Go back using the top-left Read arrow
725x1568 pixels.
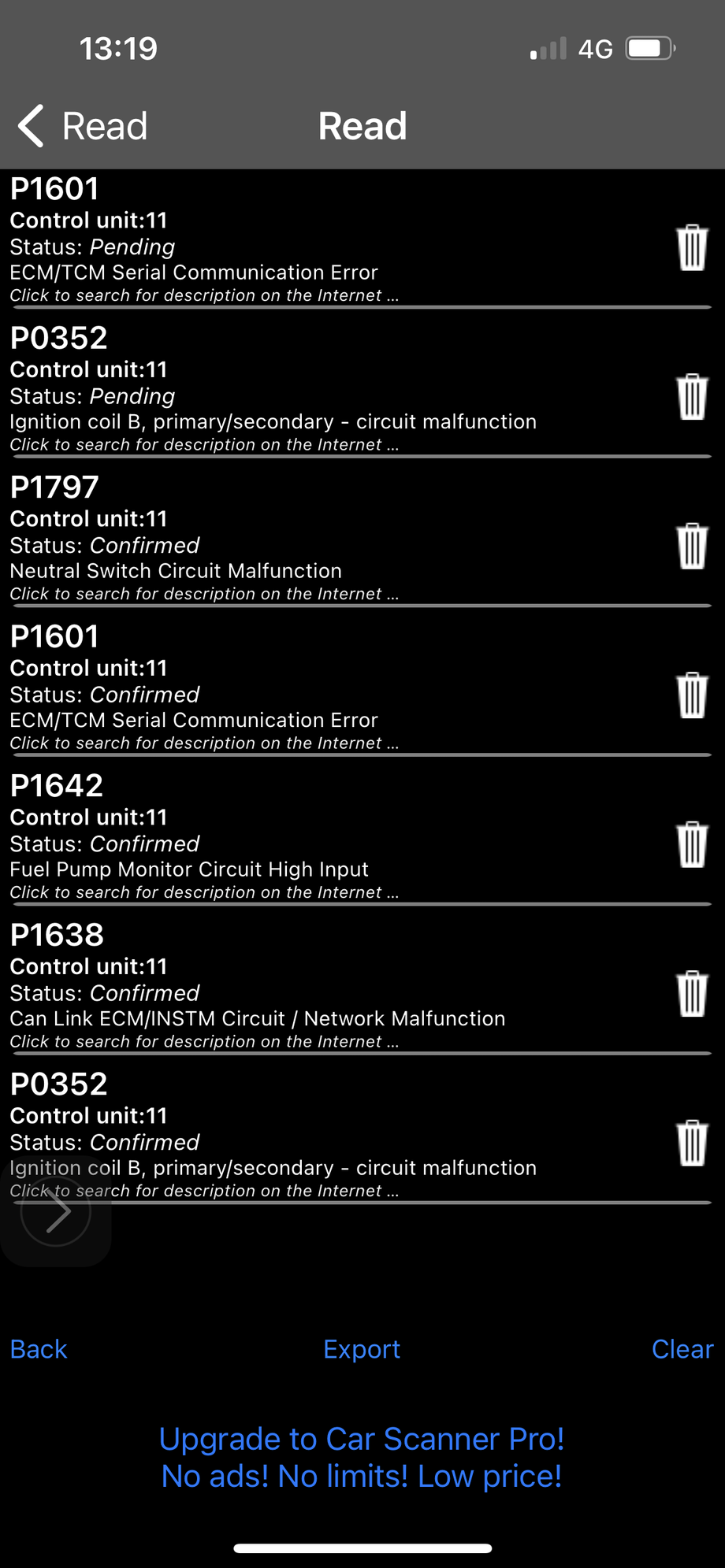point(83,126)
